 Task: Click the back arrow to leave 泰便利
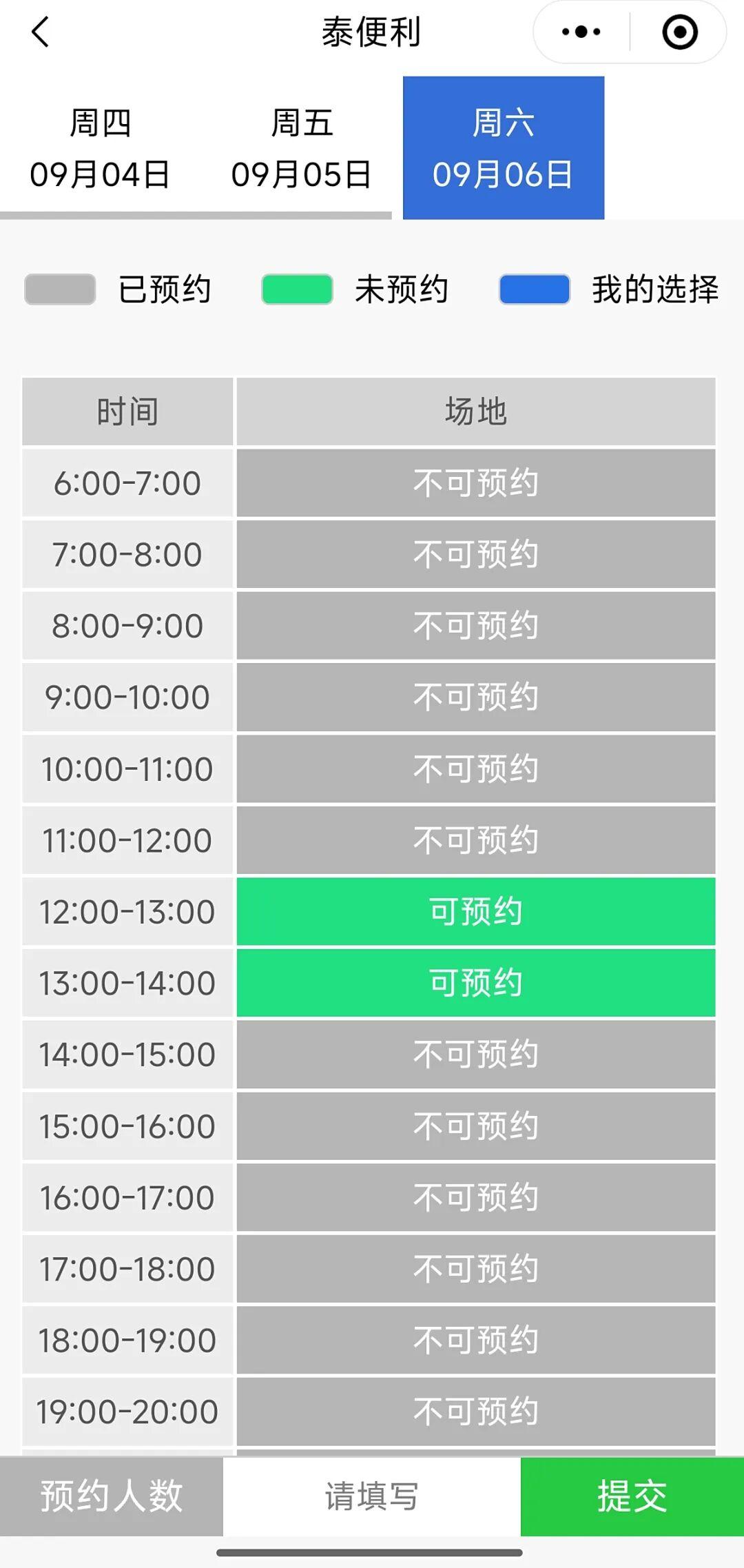click(41, 32)
